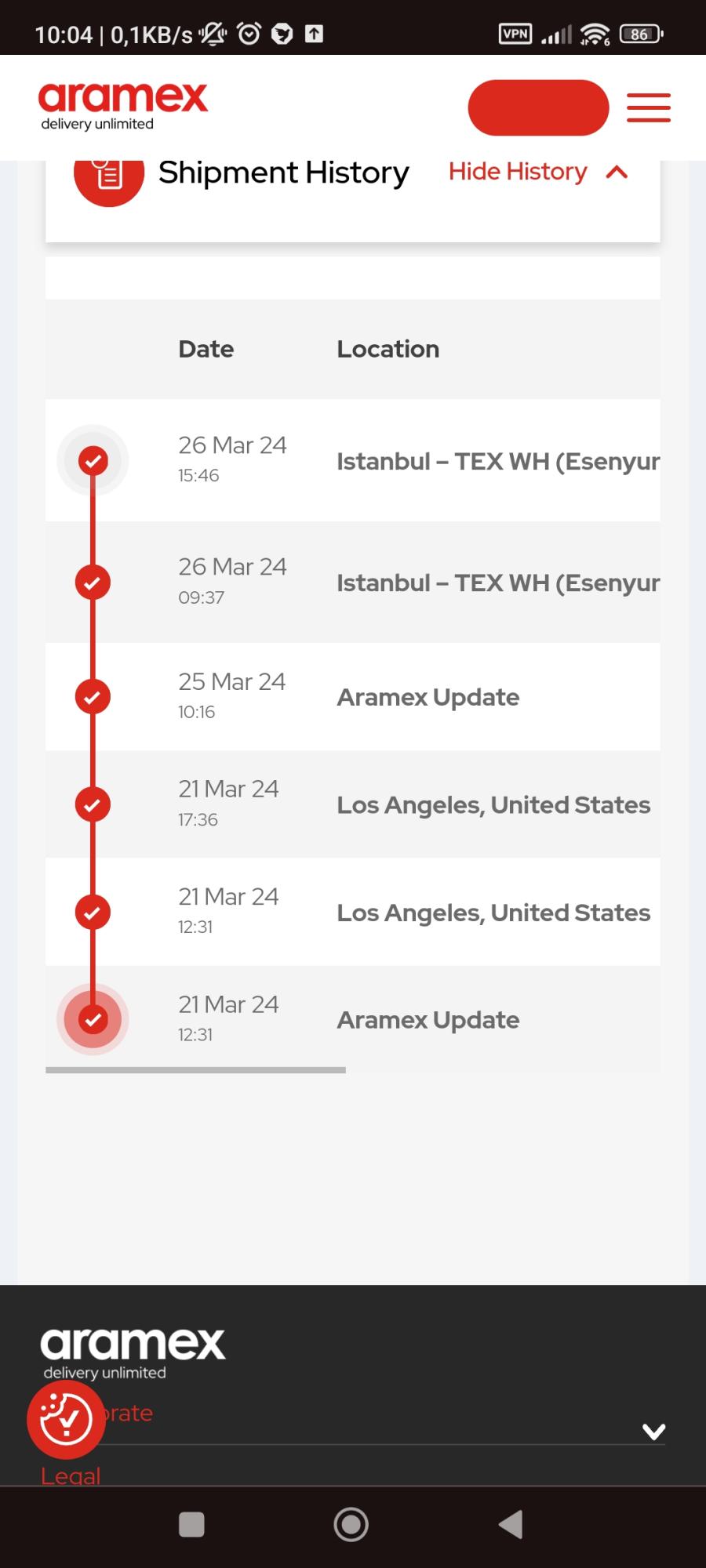Tap the checkpoint marker for 21 Mar 17:36
The height and width of the screenshot is (1568, 706).
pyautogui.click(x=93, y=804)
